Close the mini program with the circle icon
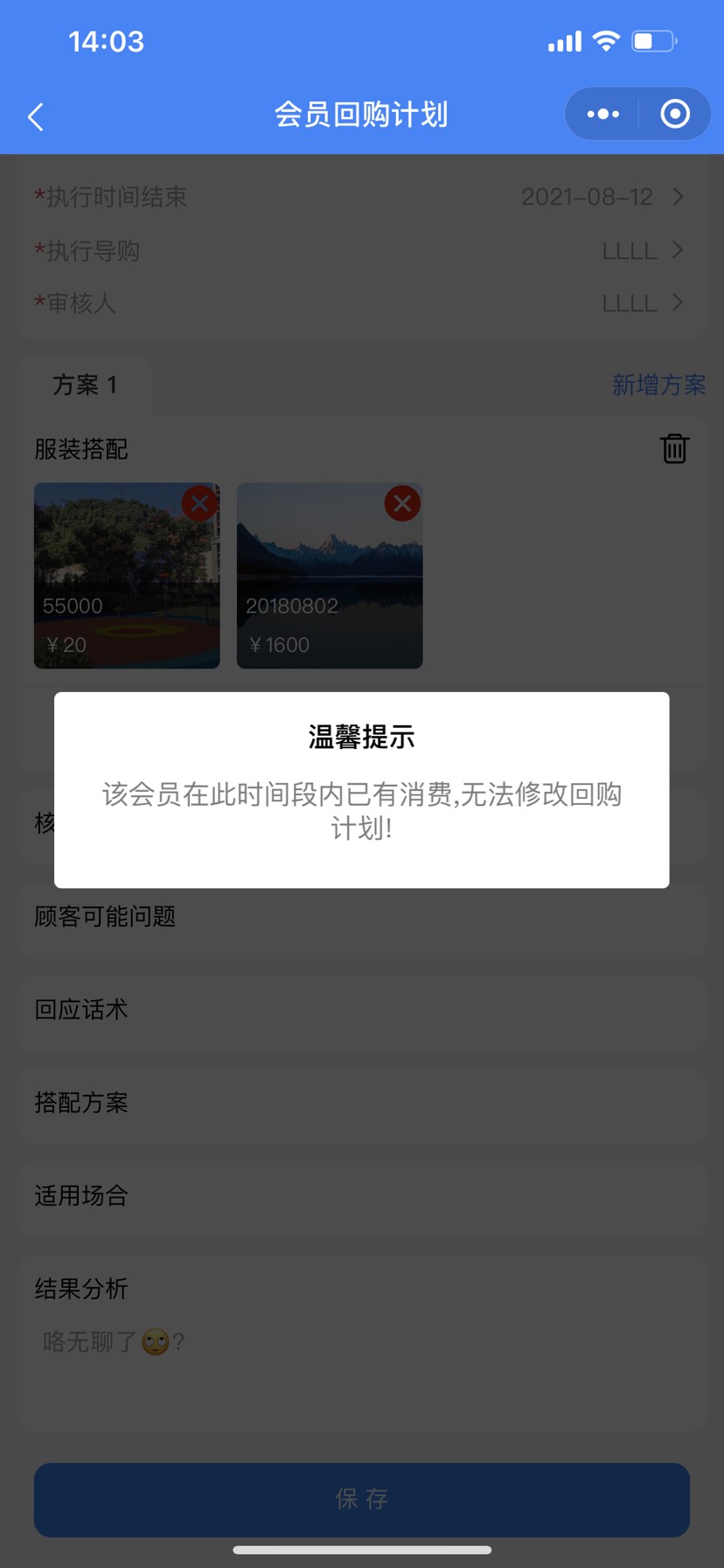Viewport: 724px width, 1568px height. (x=674, y=115)
